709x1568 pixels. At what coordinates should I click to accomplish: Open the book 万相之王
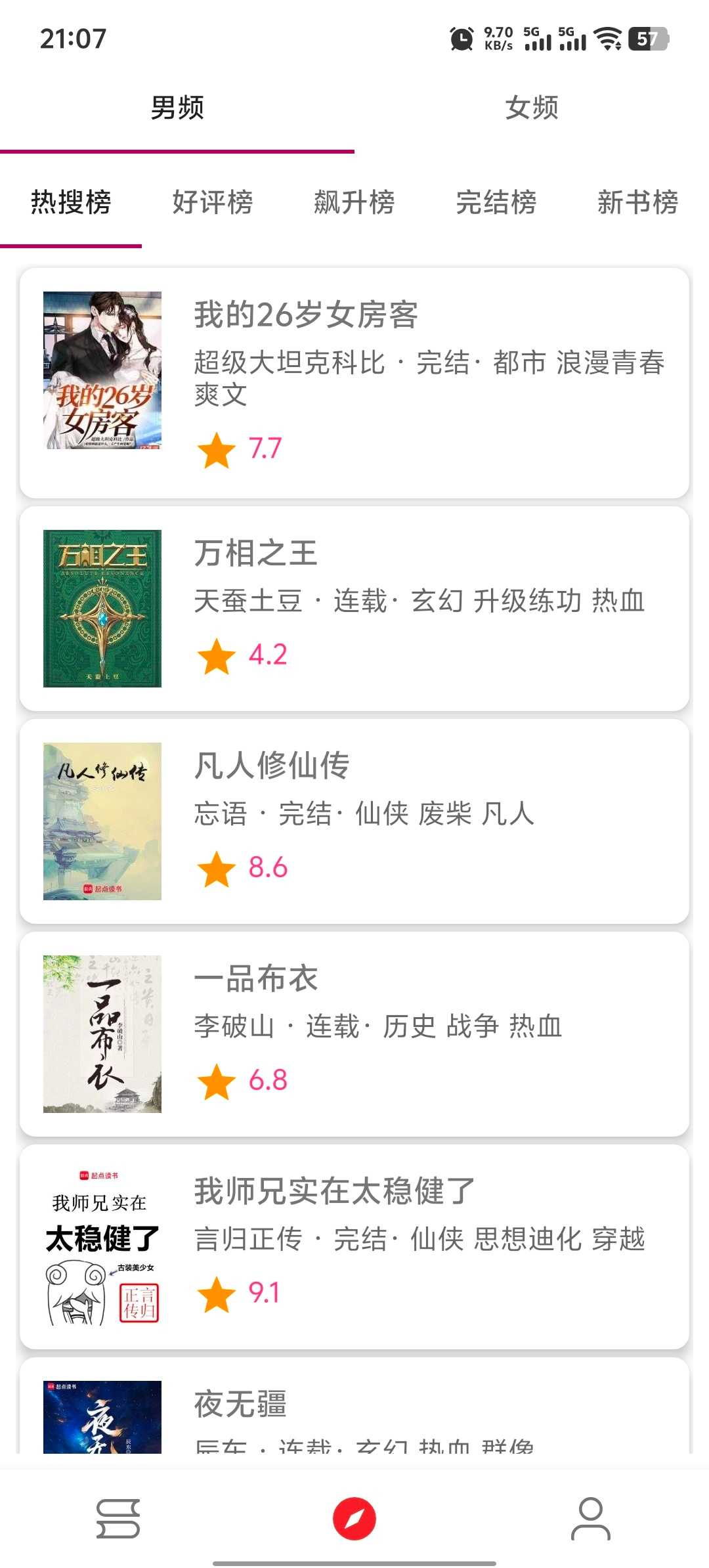click(354, 609)
